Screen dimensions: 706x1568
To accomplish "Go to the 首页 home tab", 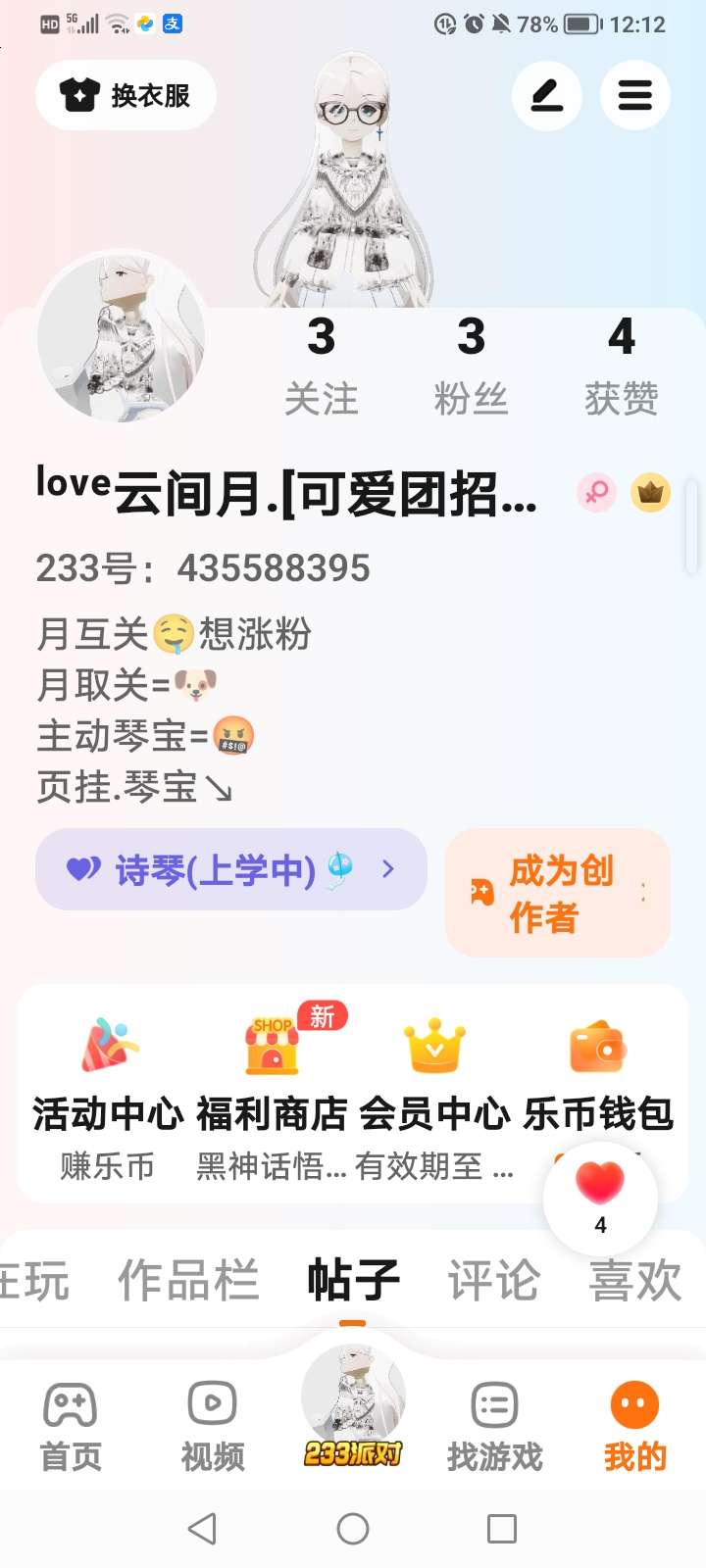I will pos(71,1426).
